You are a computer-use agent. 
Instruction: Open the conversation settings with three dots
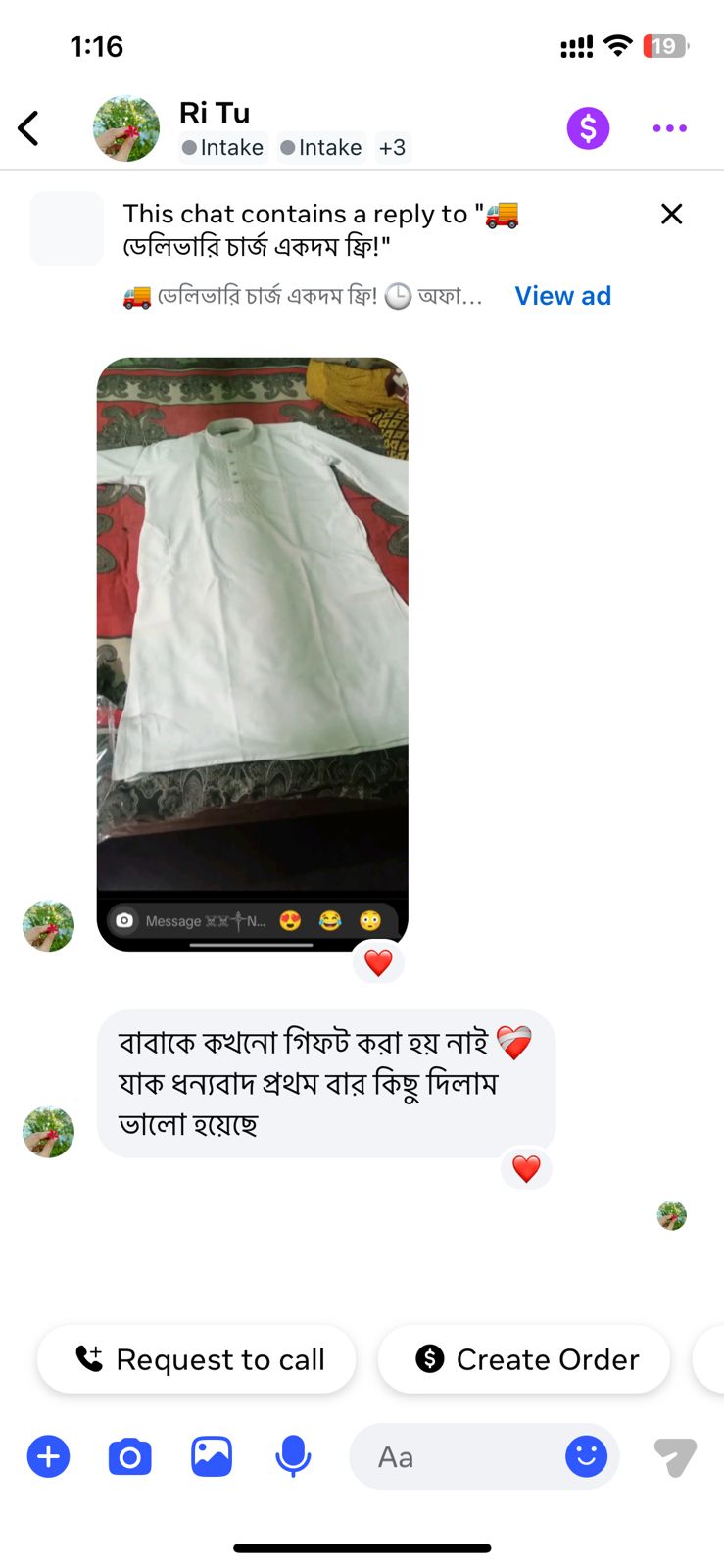click(x=669, y=128)
